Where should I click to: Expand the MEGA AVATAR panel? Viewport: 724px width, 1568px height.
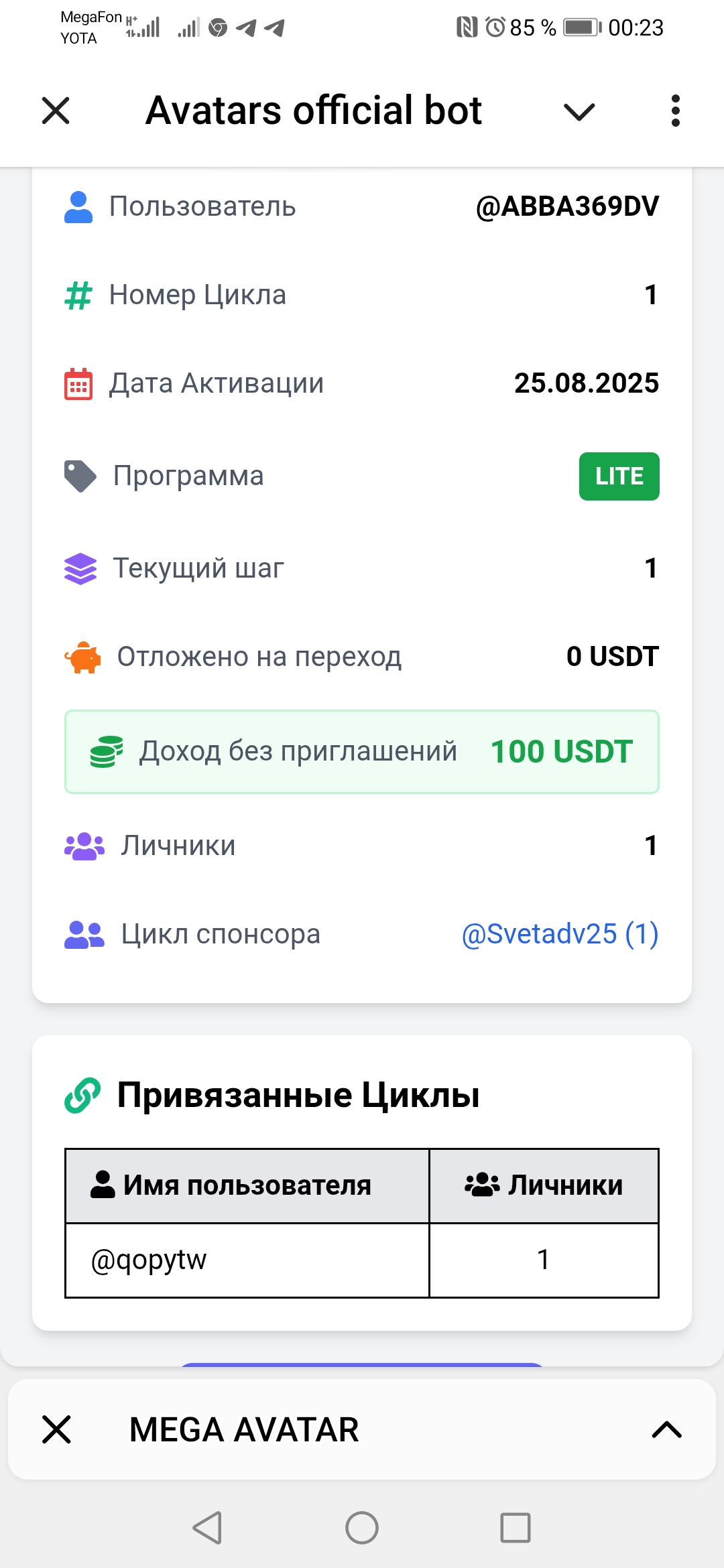point(666,1429)
